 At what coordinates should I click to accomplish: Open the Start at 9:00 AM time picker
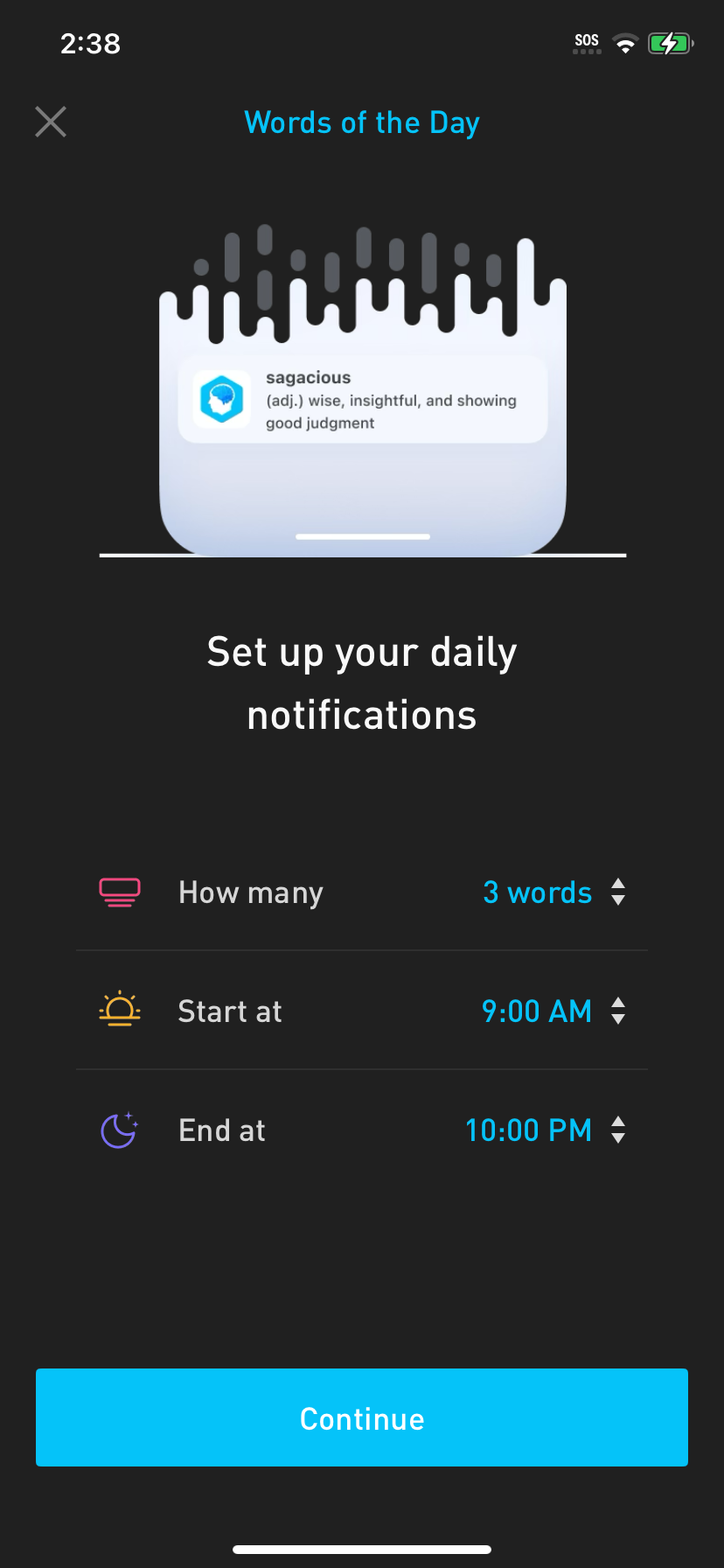(553, 1011)
